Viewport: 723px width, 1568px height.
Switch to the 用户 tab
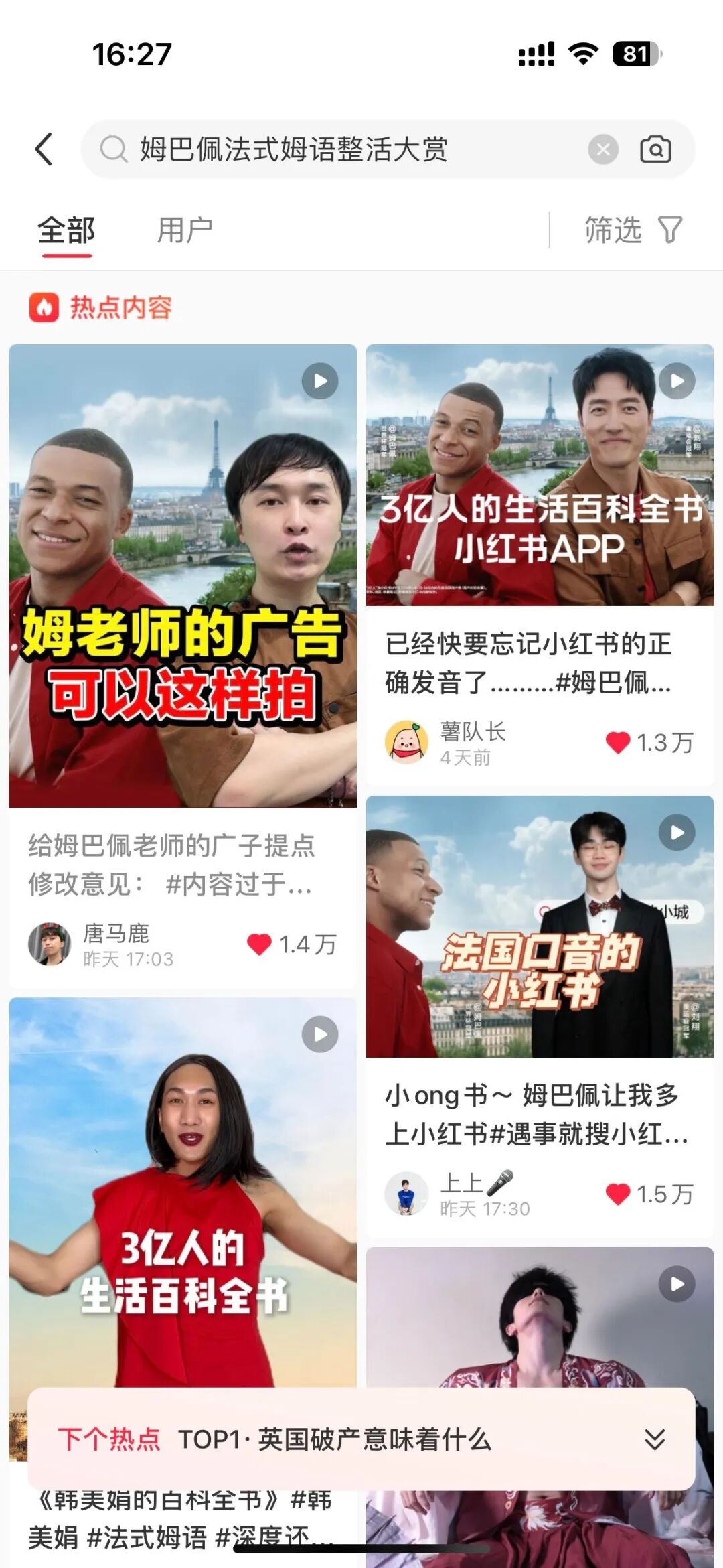pos(185,230)
